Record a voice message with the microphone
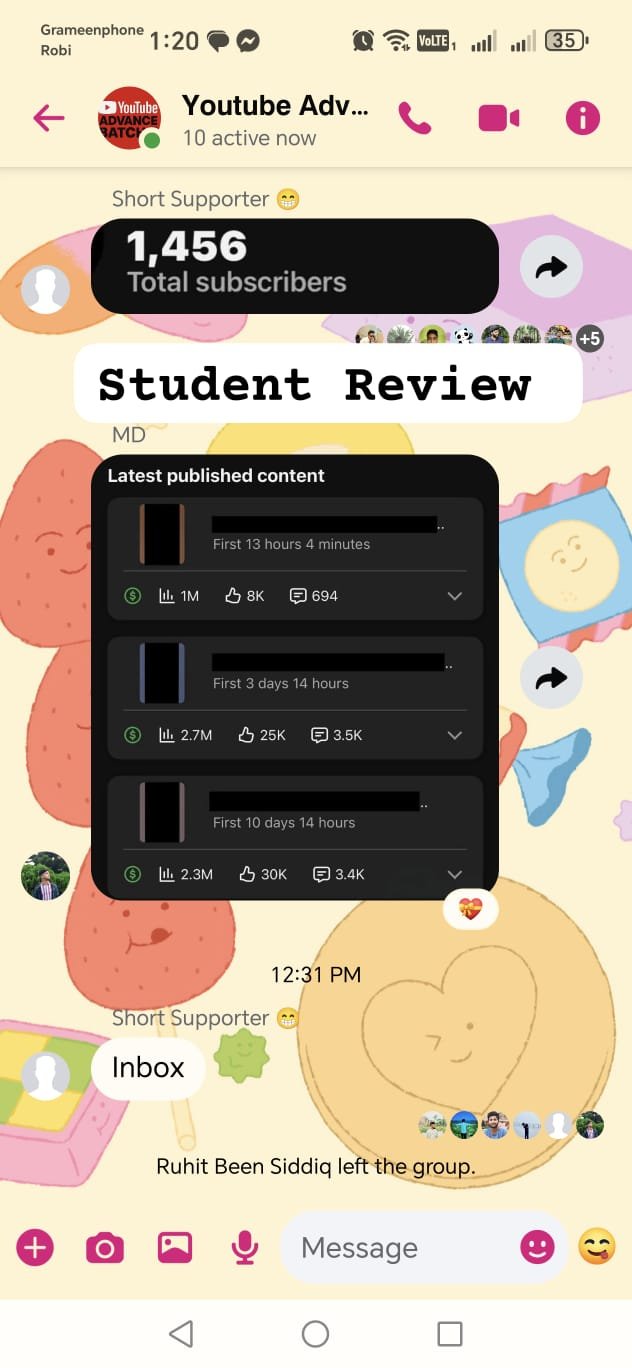The width and height of the screenshot is (632, 1368). coord(244,1248)
